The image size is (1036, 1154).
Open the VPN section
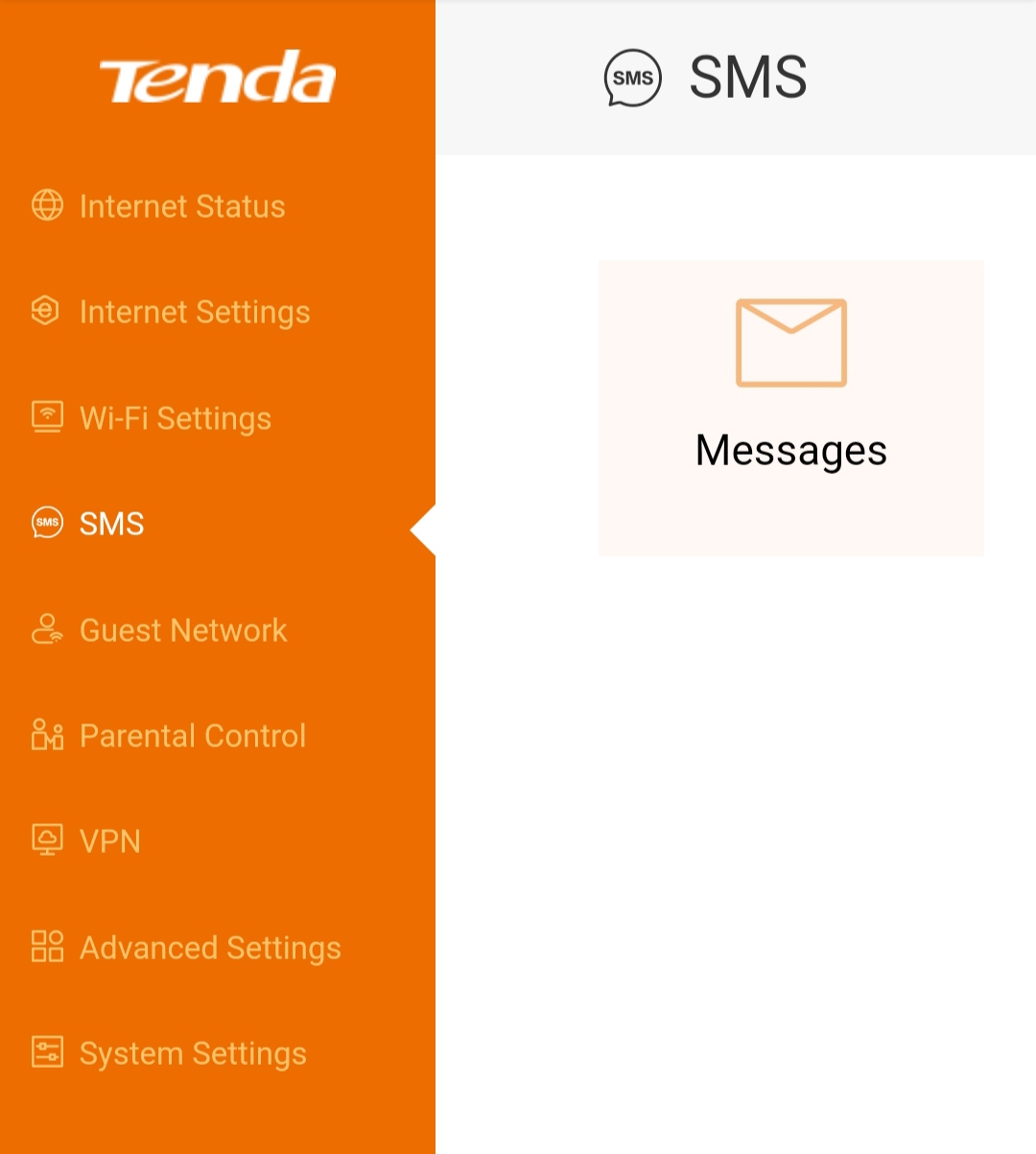[x=109, y=841]
